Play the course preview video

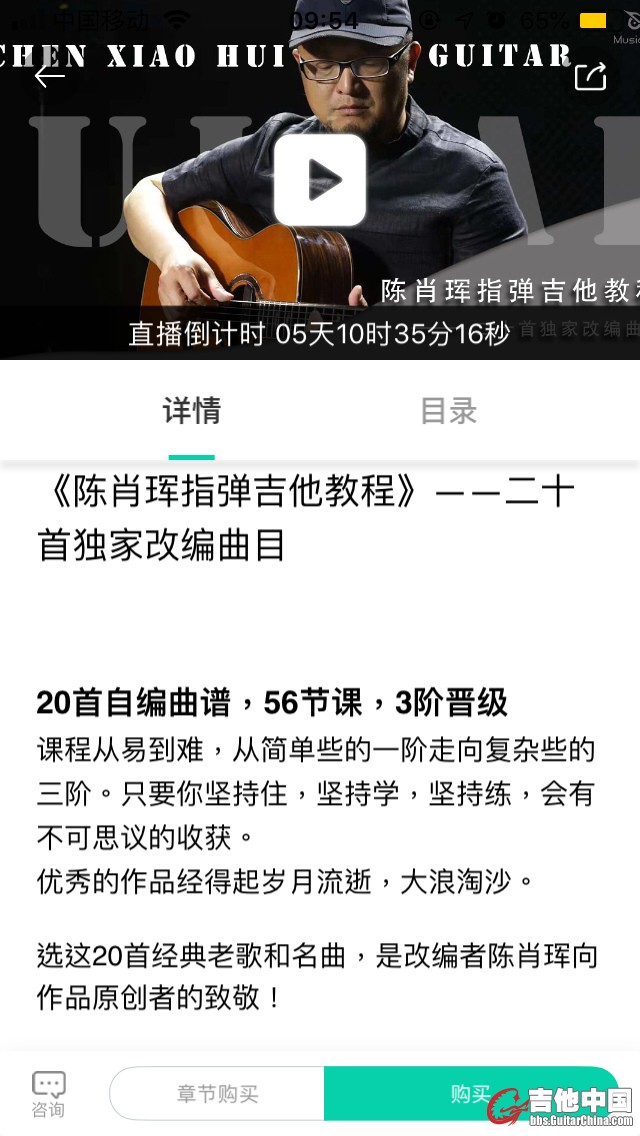pyautogui.click(x=320, y=180)
